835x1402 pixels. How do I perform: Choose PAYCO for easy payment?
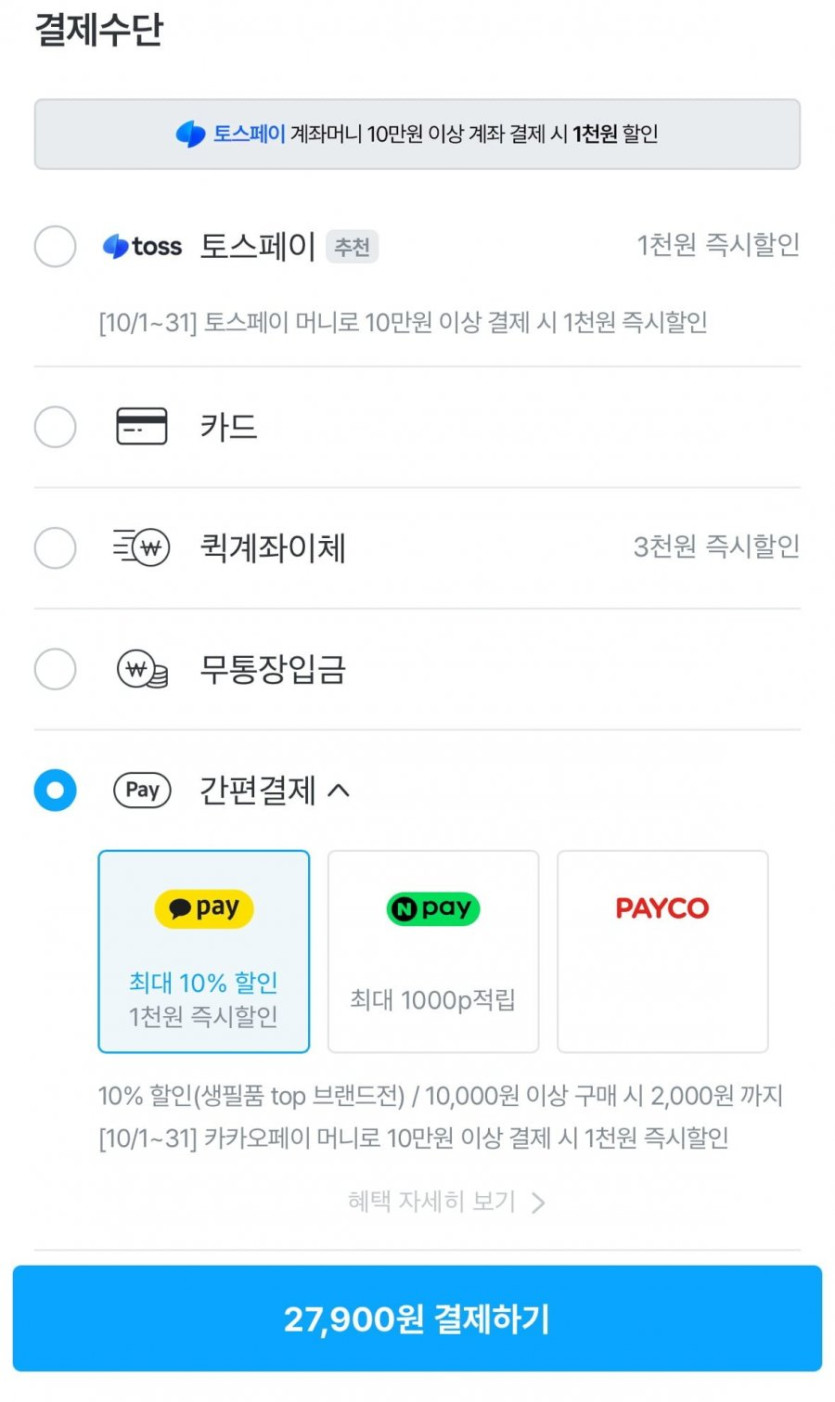(x=662, y=951)
